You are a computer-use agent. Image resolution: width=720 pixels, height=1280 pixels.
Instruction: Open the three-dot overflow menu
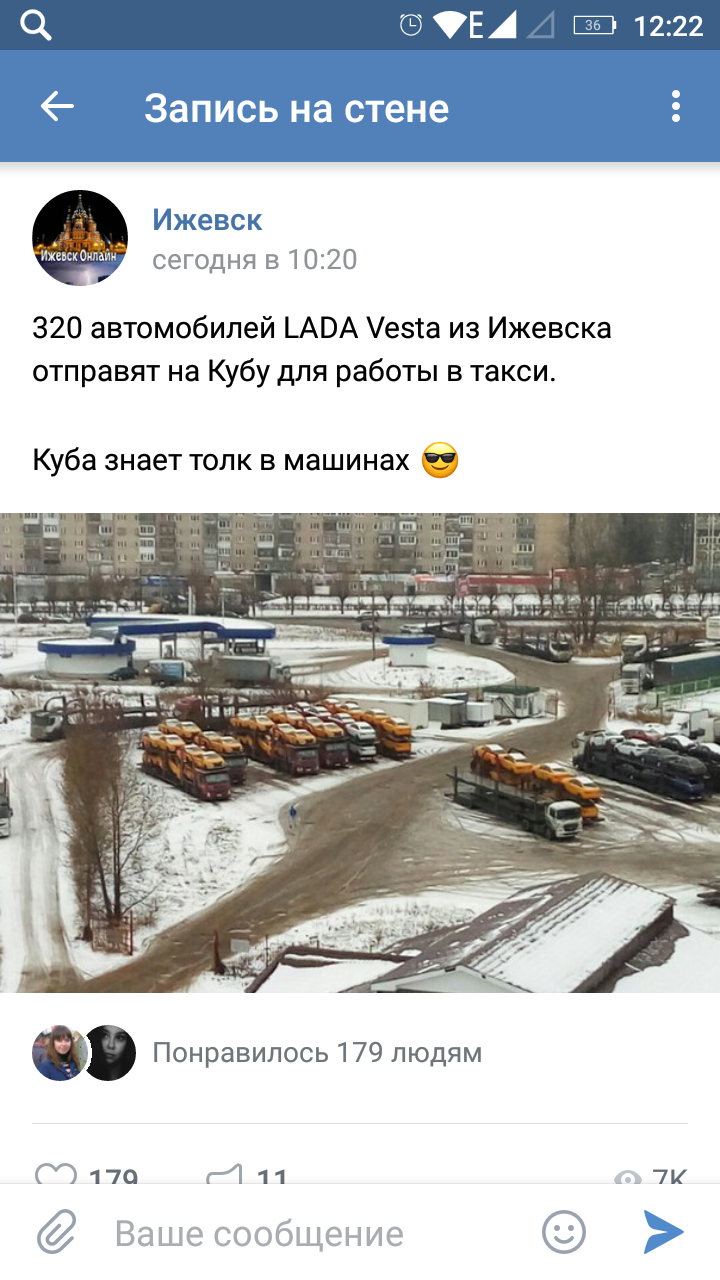pos(676,107)
